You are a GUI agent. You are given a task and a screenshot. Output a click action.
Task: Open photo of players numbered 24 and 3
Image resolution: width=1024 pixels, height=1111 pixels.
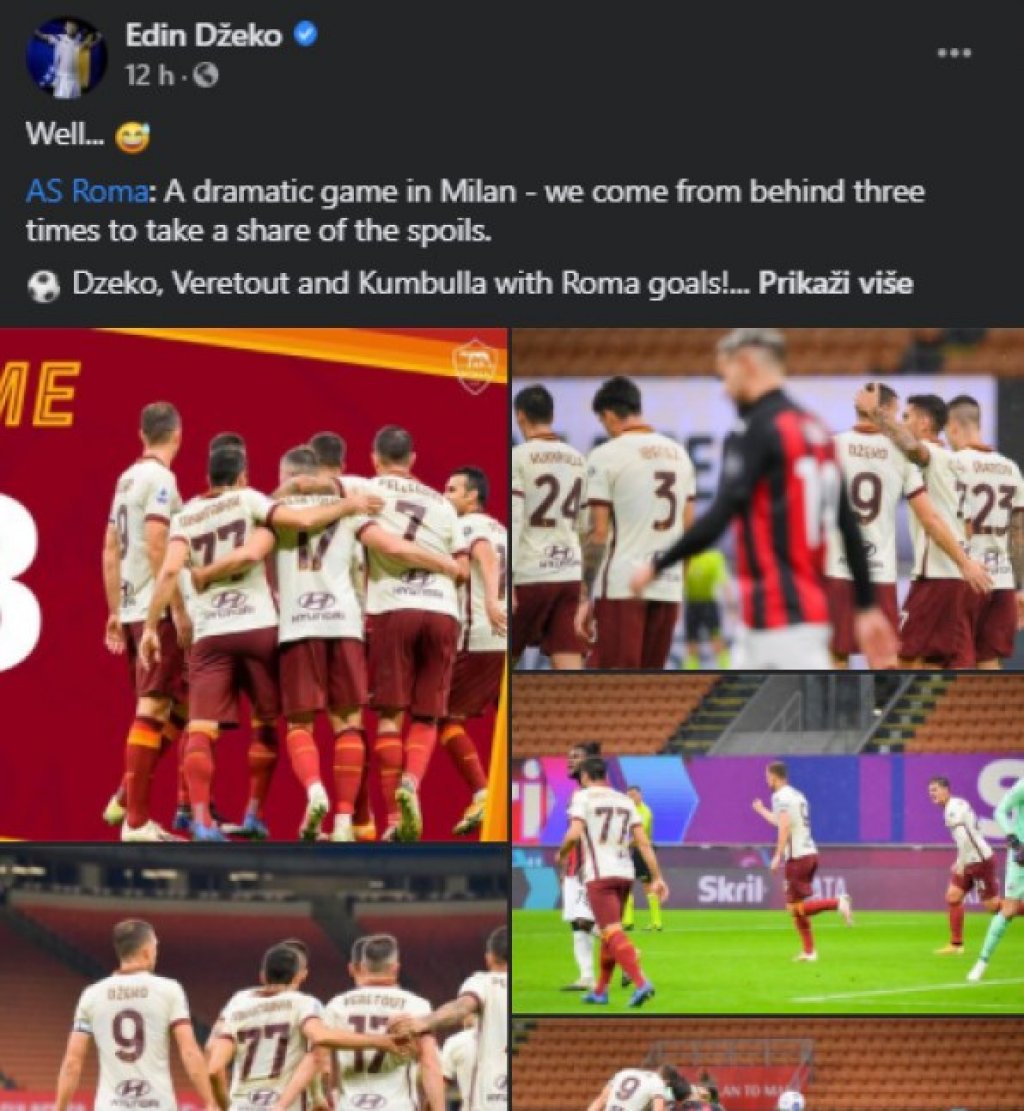(767, 500)
